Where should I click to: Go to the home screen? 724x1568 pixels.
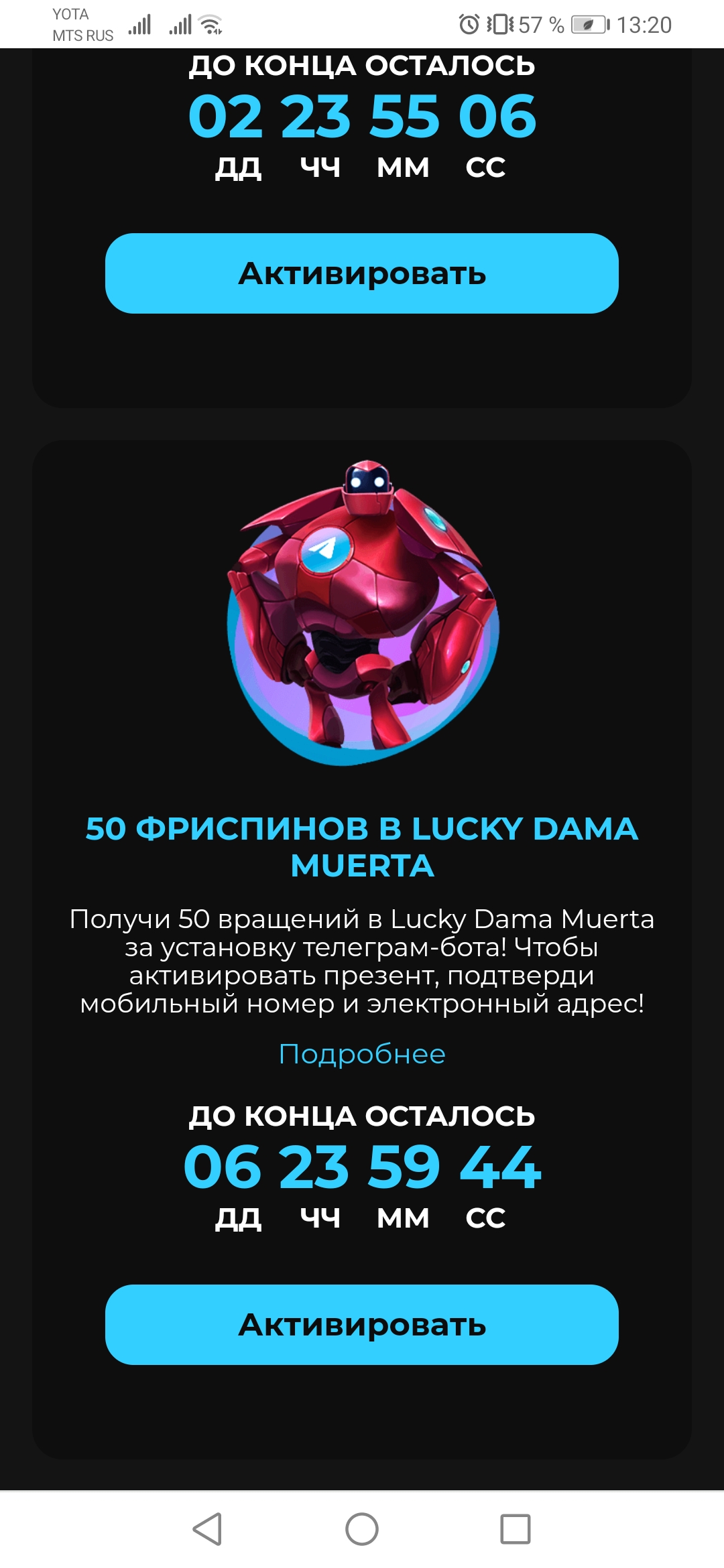point(362,1529)
